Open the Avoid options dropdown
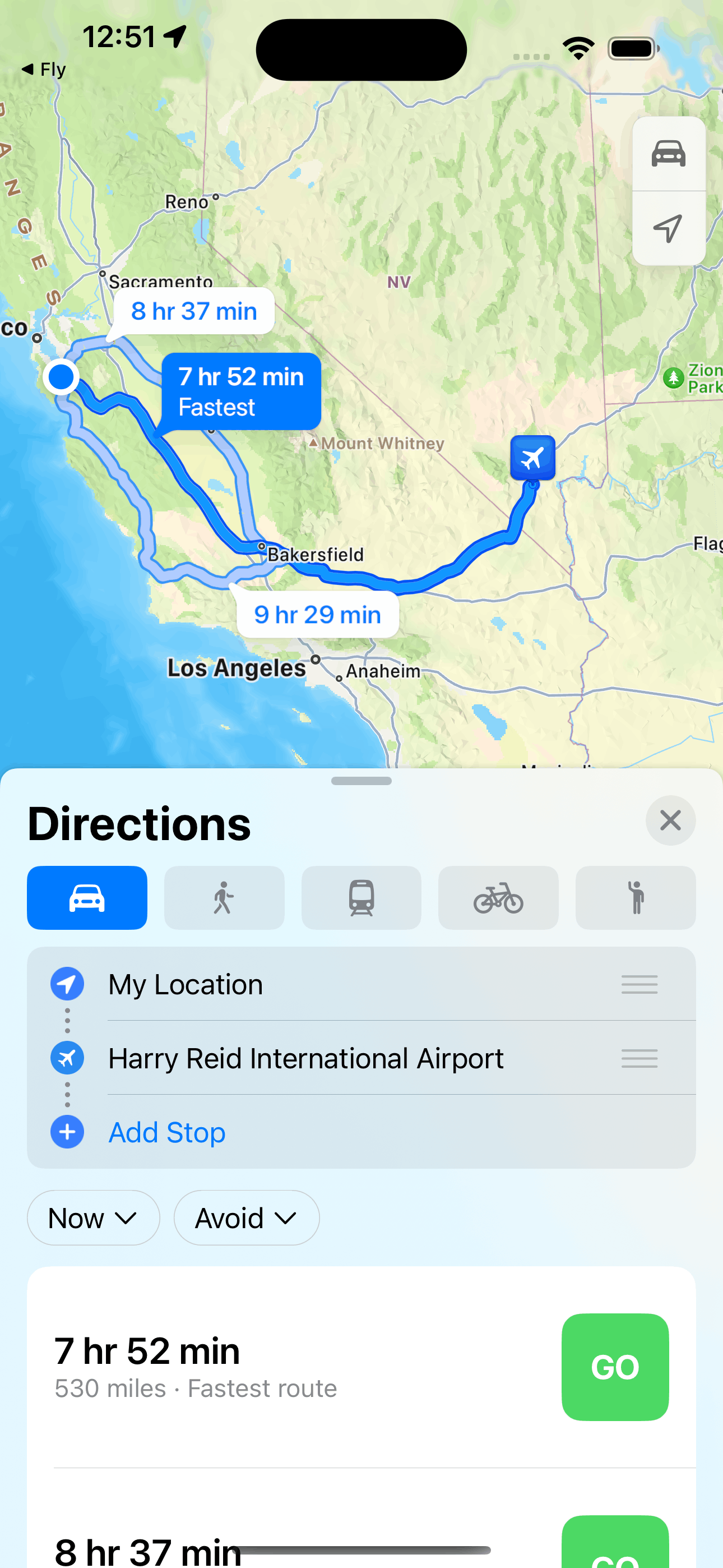Screen dimensions: 723x1568 246,1218
